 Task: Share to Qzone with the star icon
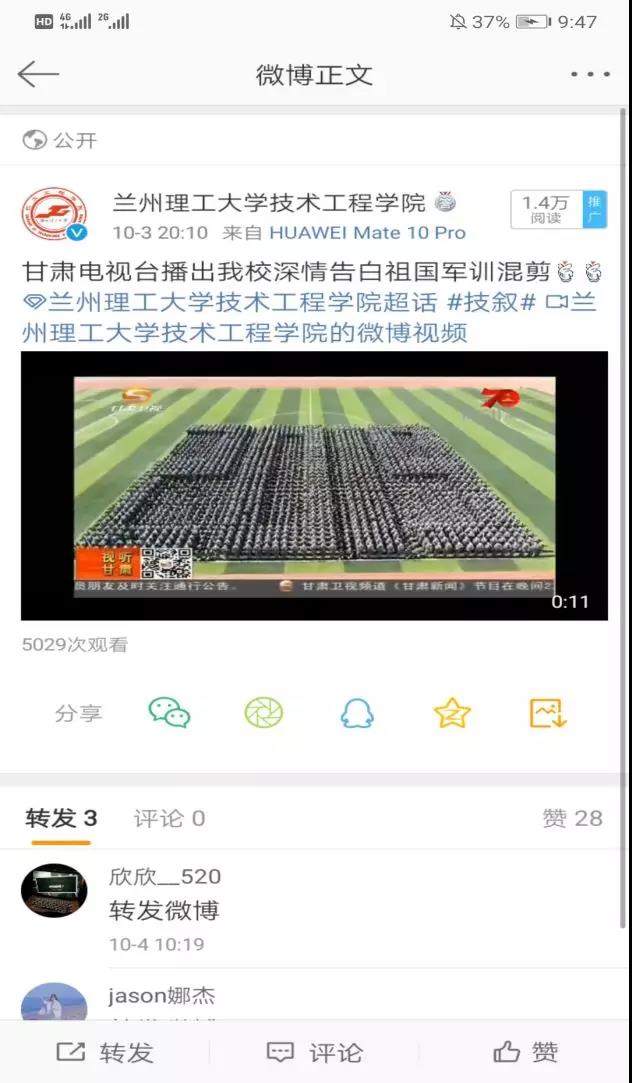point(452,712)
